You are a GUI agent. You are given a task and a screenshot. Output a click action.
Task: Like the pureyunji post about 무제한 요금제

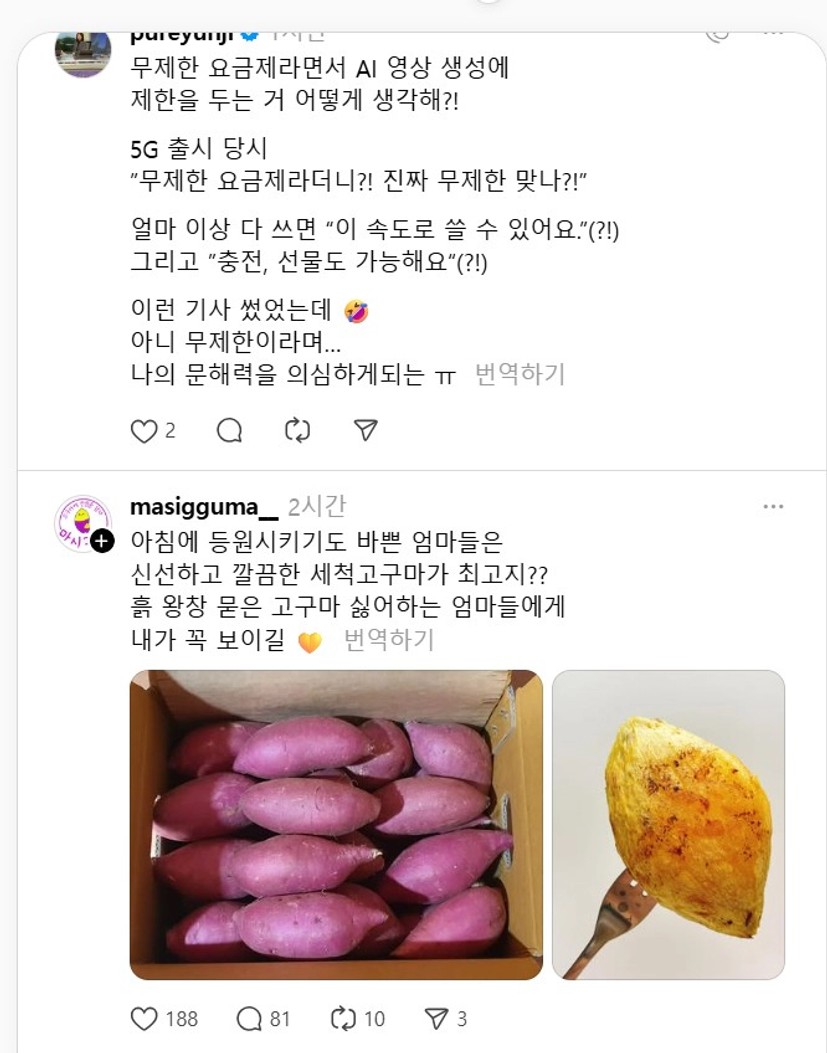145,430
